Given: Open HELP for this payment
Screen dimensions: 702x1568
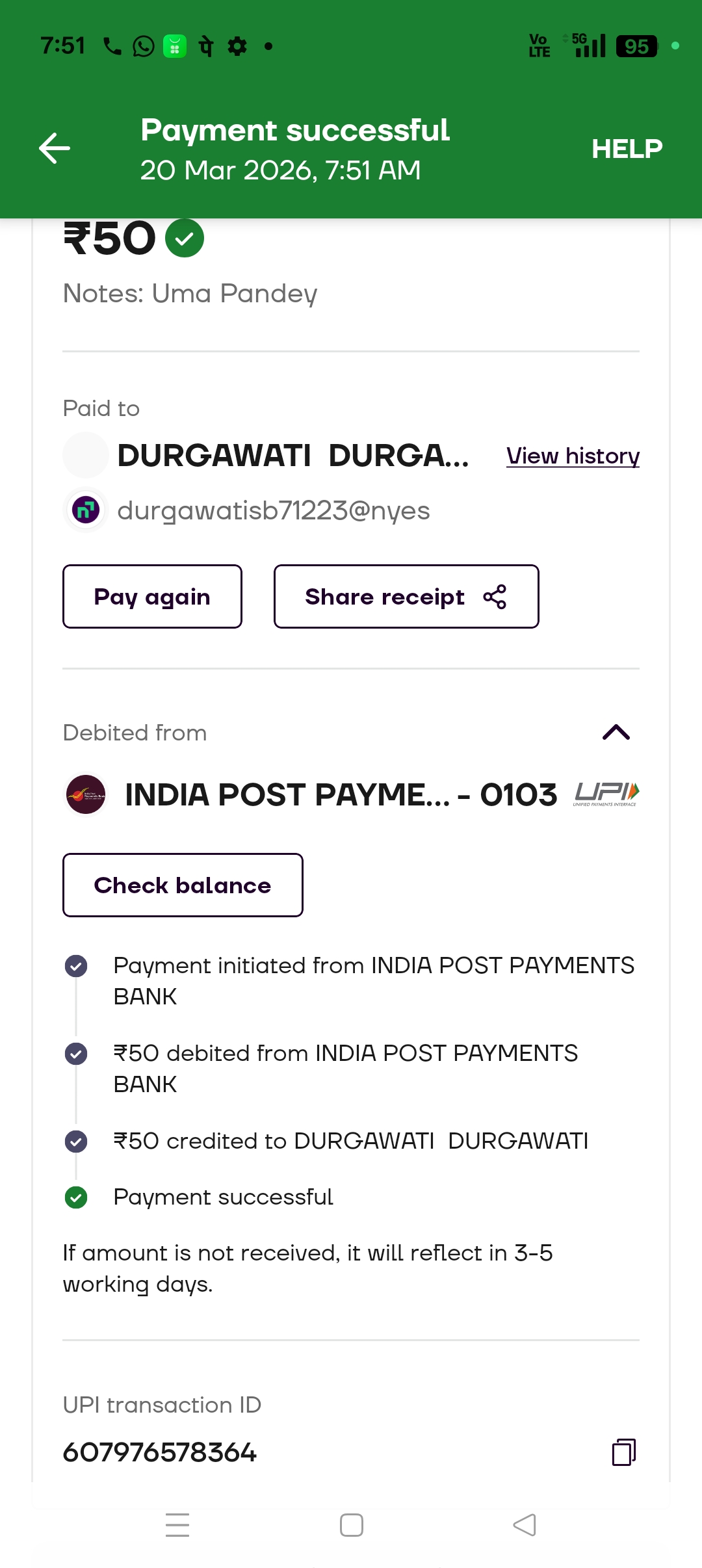Looking at the screenshot, I should (627, 149).
